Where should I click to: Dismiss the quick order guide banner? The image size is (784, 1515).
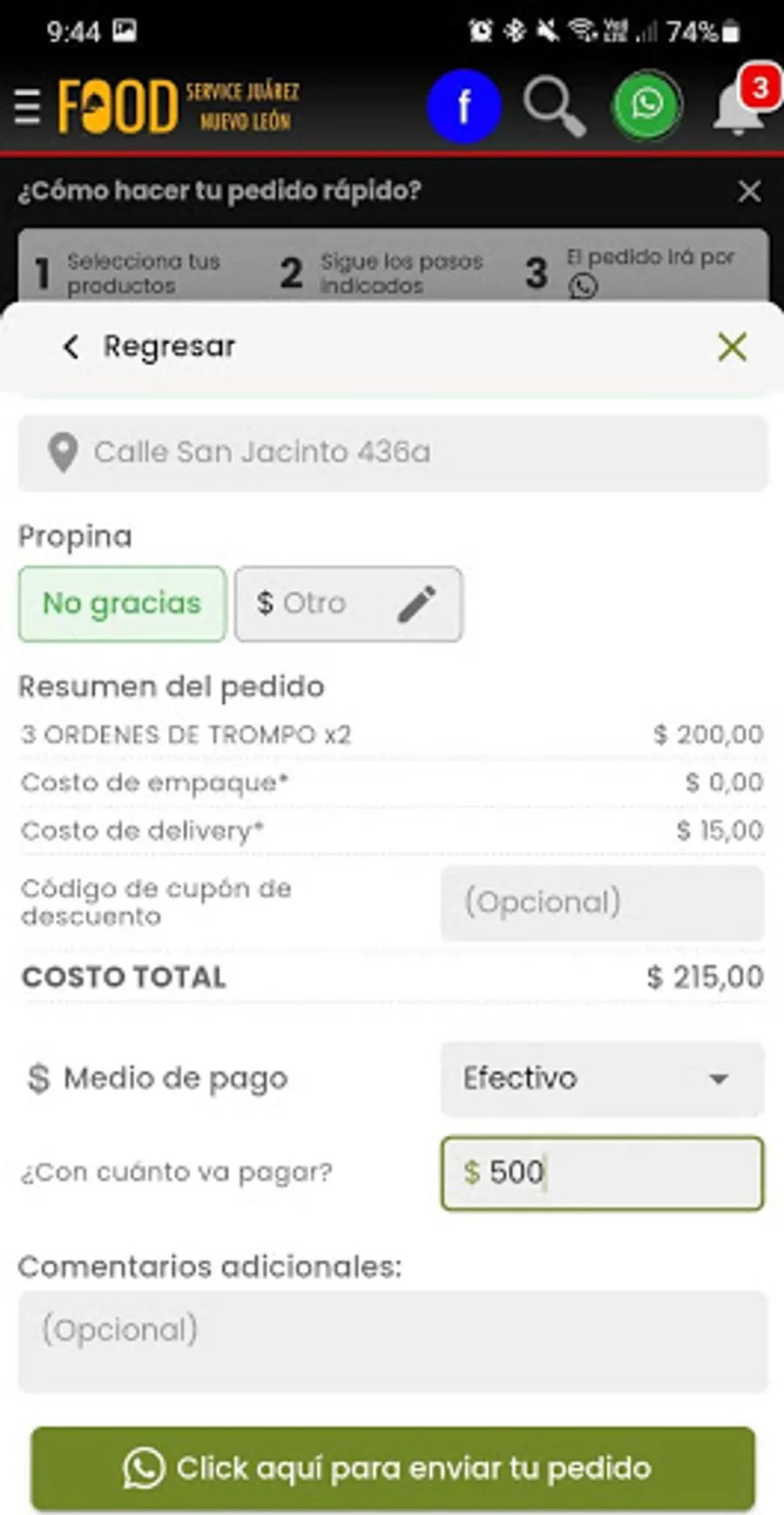(x=749, y=191)
